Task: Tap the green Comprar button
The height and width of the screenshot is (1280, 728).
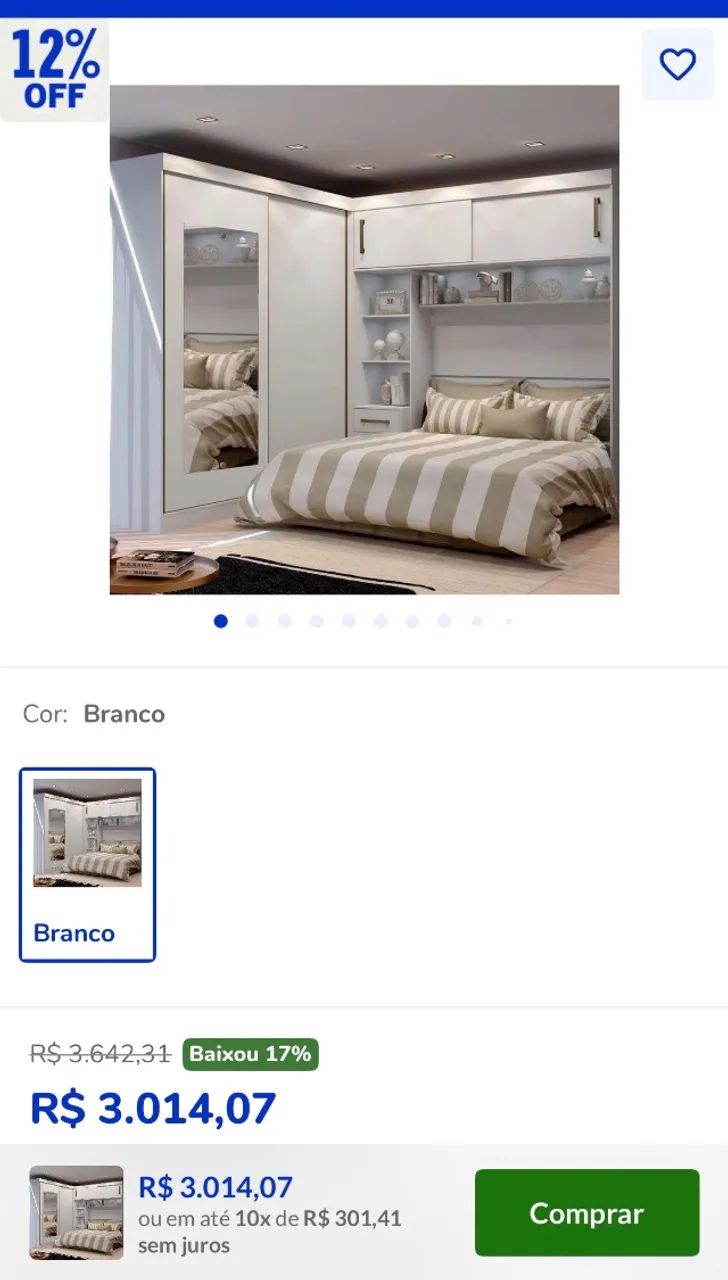Action: [x=587, y=1212]
